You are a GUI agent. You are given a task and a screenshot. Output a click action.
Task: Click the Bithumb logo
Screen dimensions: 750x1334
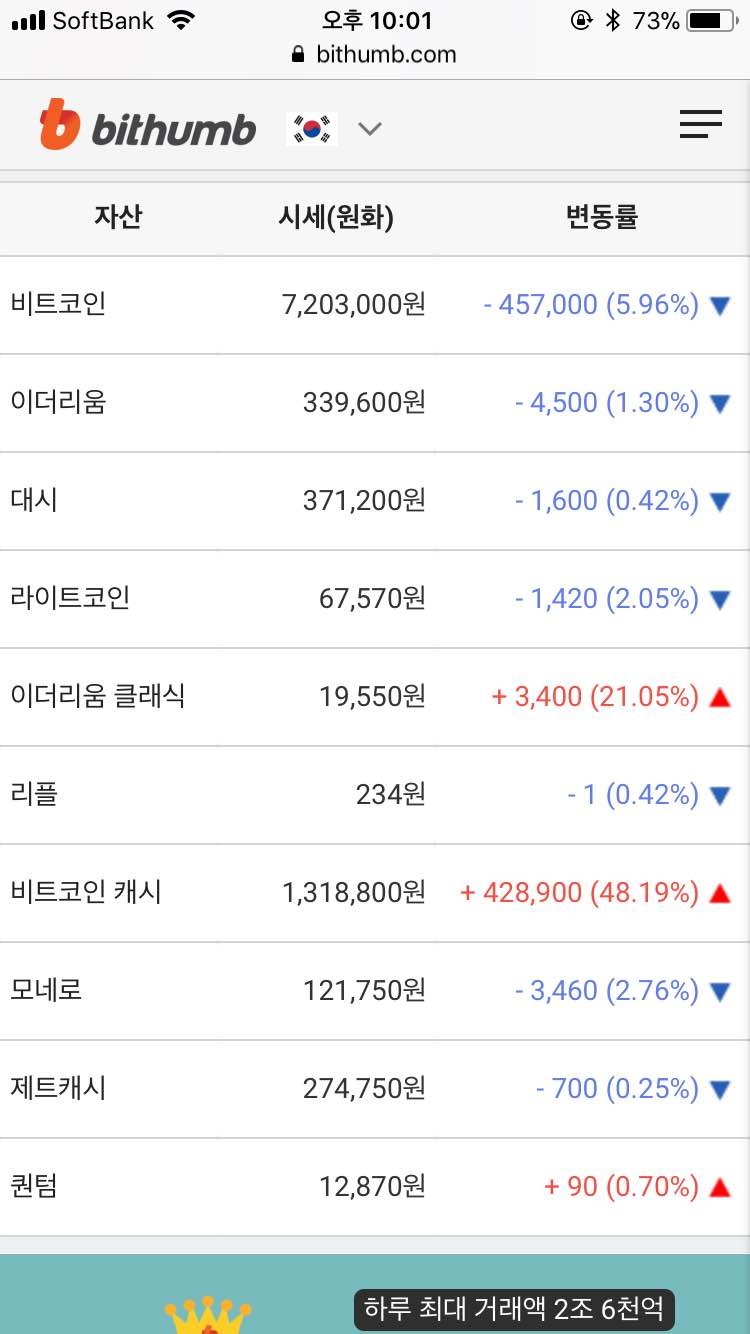146,126
